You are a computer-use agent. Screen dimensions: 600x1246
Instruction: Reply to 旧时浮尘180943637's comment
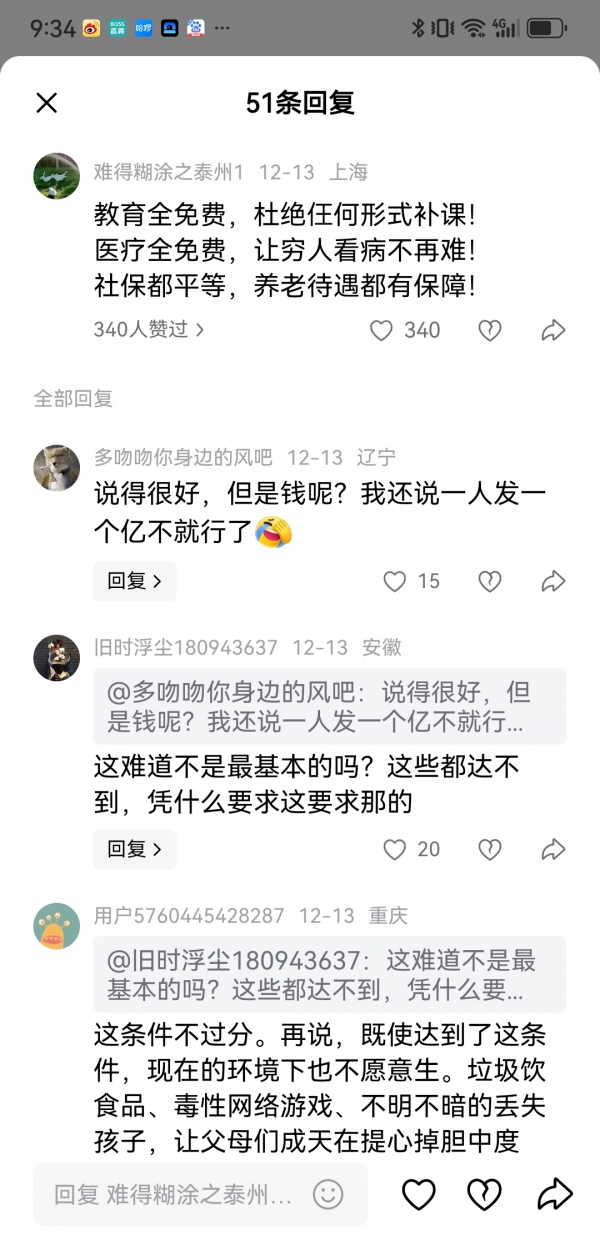[135, 849]
